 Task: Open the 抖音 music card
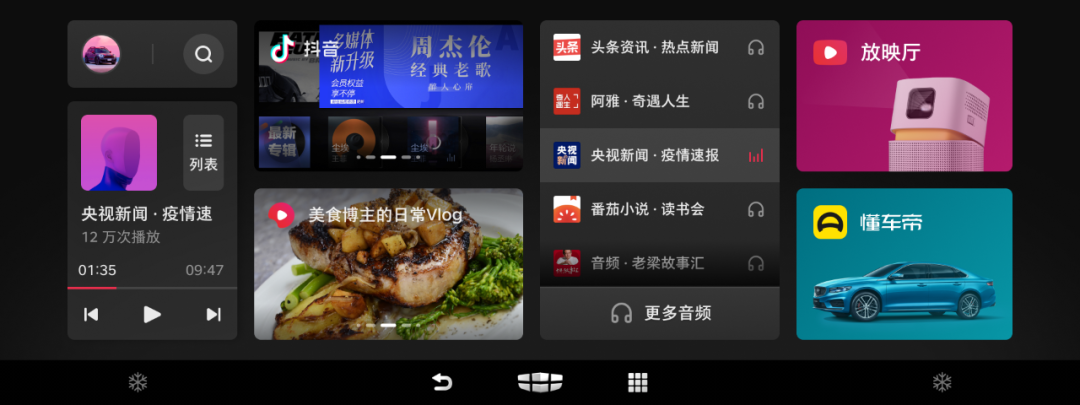(x=388, y=97)
